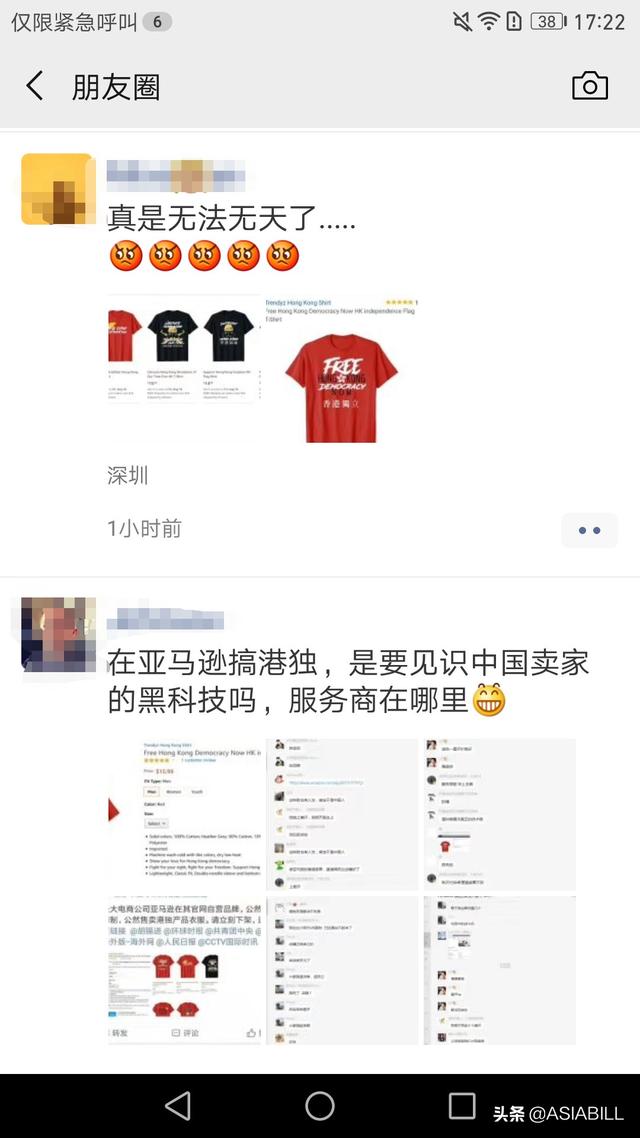View the t-shirt listing image with three shirts
The width and height of the screenshot is (640, 1138).
184,349
